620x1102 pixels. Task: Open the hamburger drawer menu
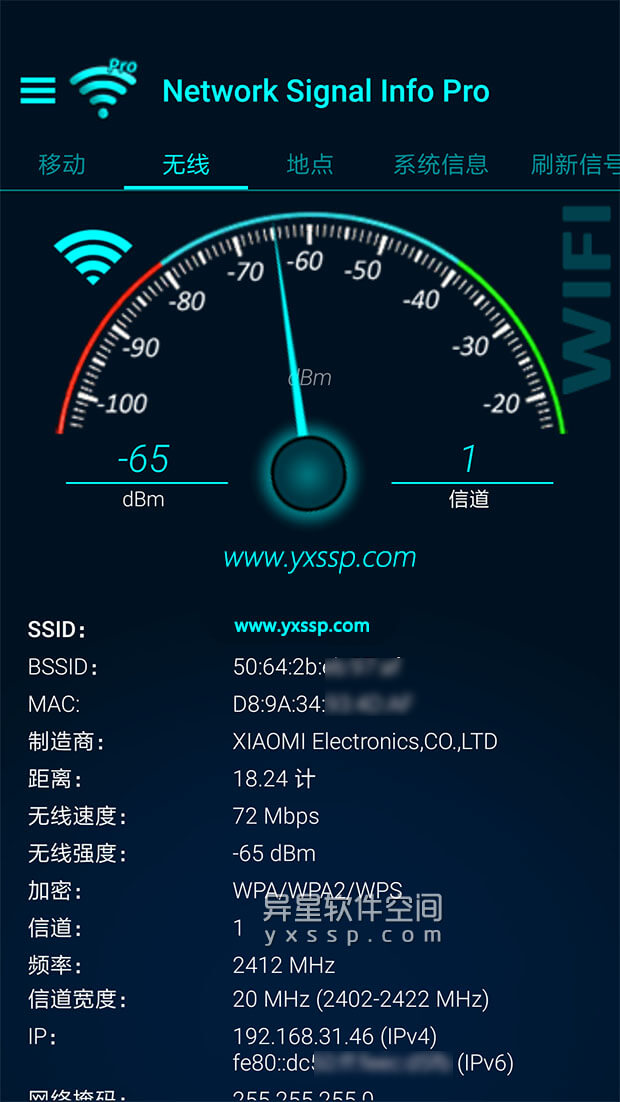pos(38,91)
